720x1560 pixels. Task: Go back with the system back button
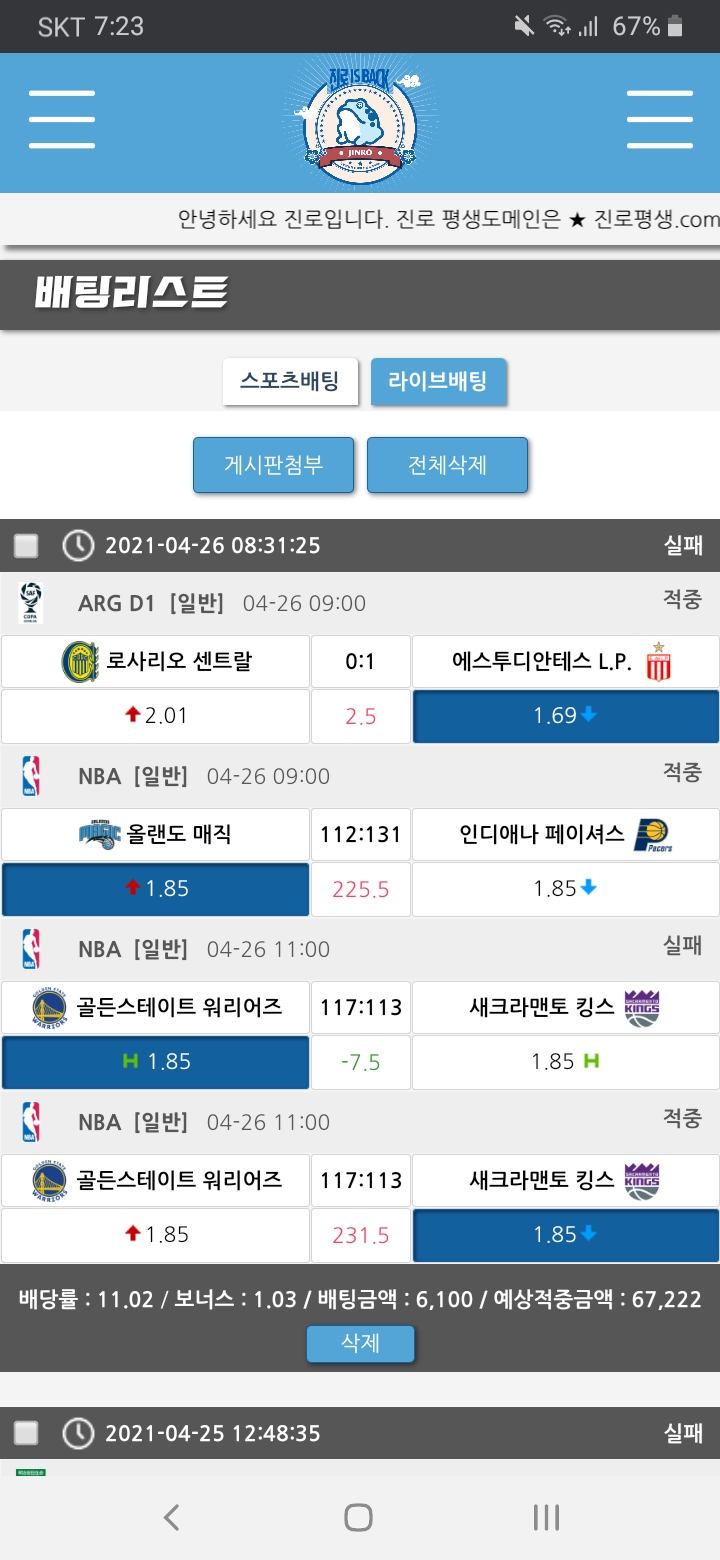[x=171, y=1518]
